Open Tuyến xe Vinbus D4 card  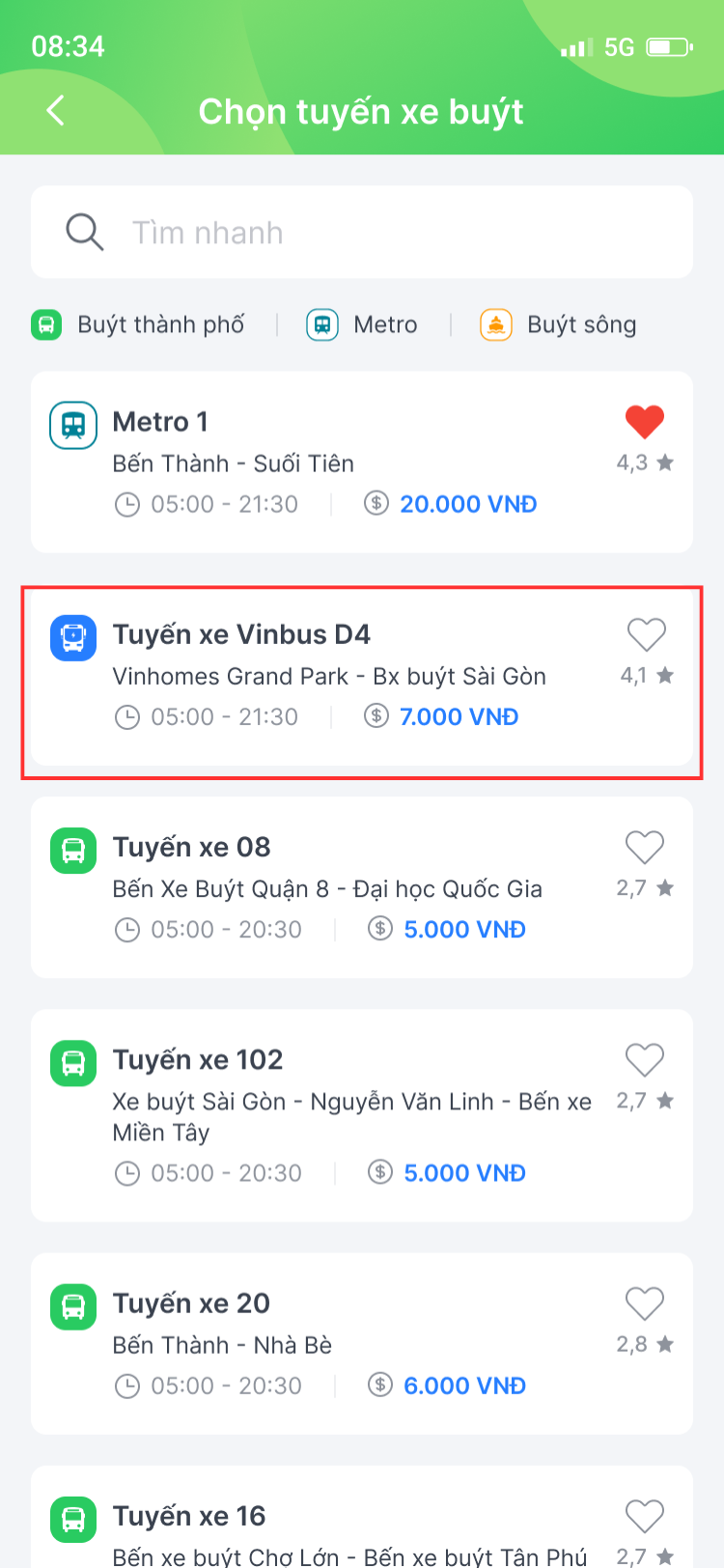(328, 675)
